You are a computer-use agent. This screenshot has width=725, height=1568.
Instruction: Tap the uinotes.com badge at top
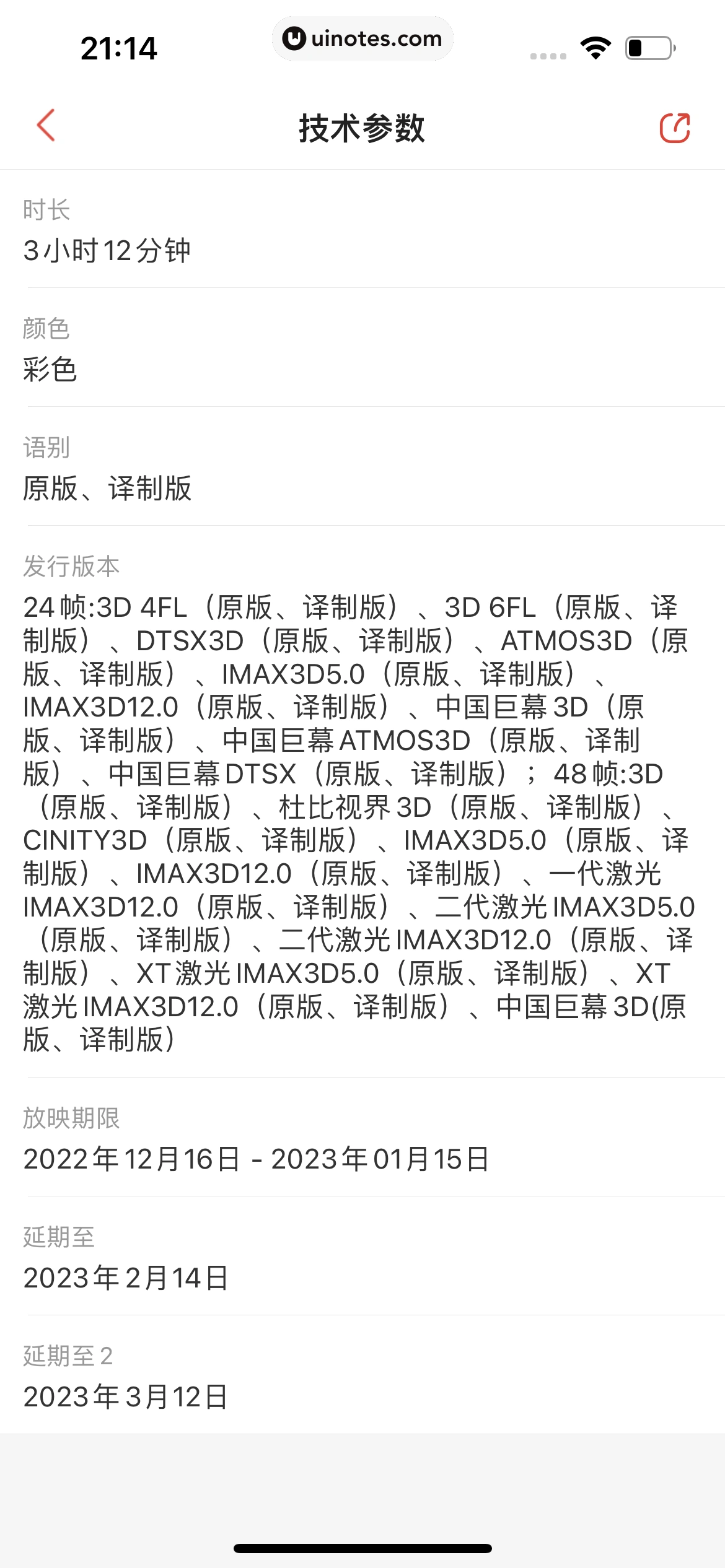(362, 39)
